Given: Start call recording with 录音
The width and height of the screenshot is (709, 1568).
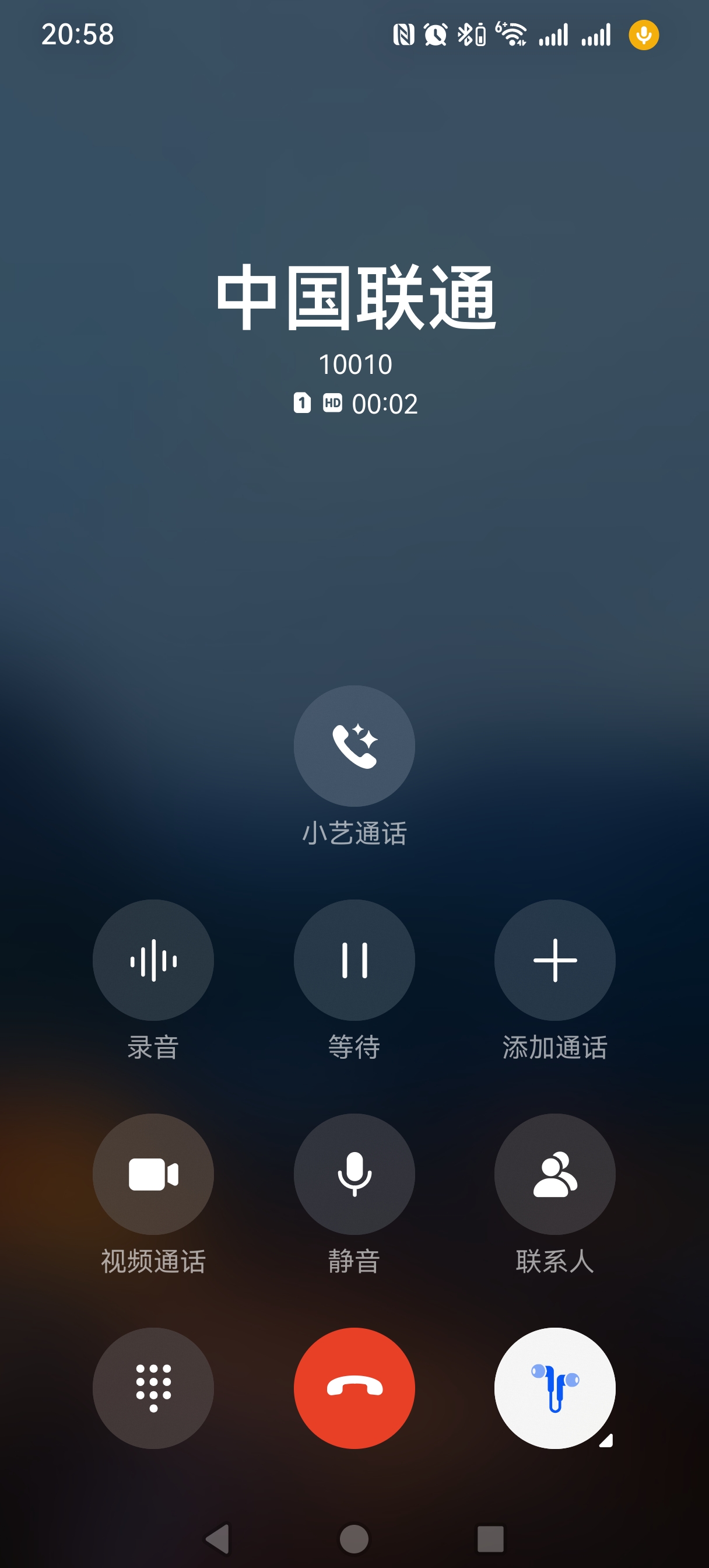Looking at the screenshot, I should [x=153, y=960].
